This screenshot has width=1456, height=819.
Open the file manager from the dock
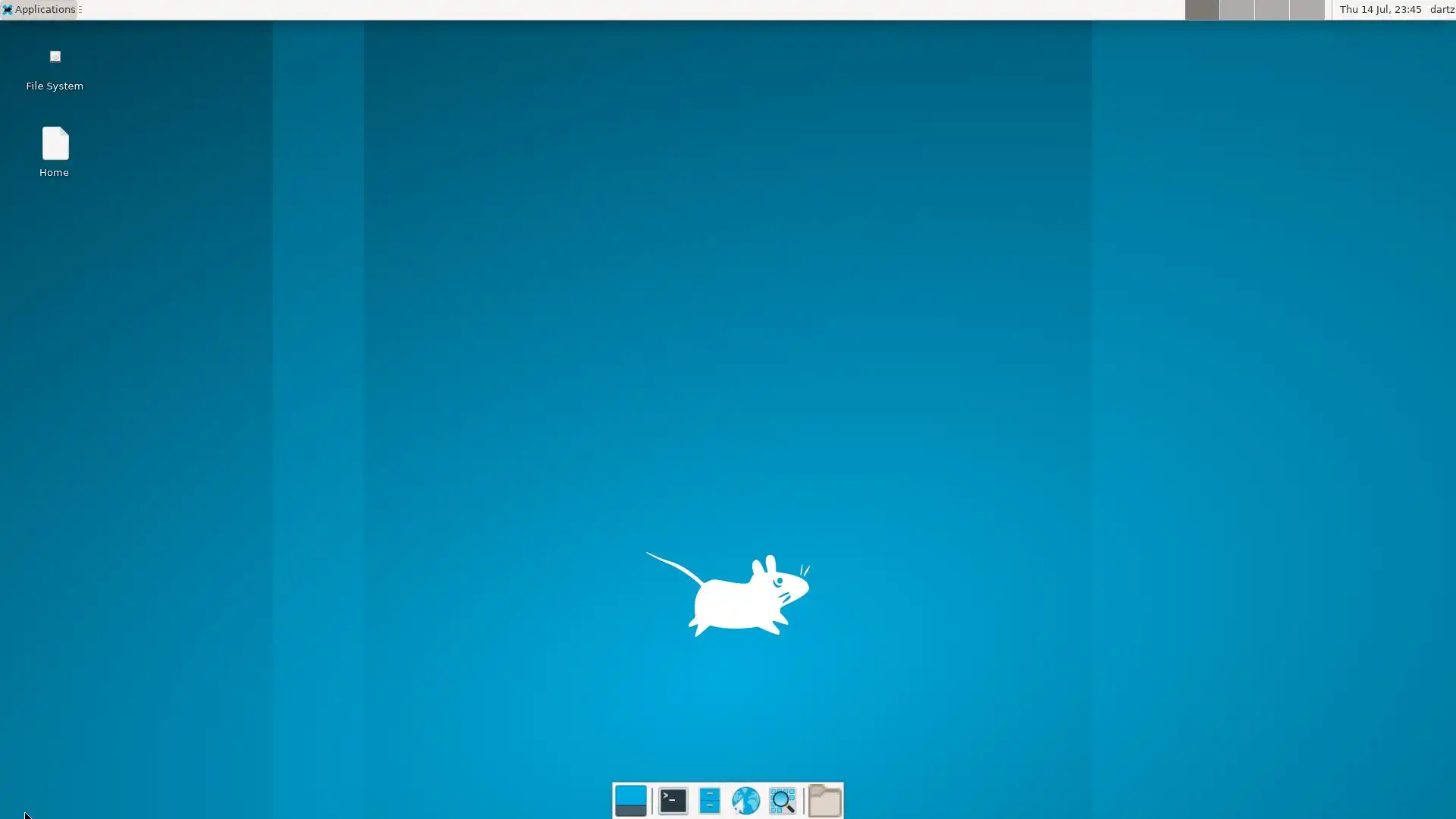(x=709, y=801)
